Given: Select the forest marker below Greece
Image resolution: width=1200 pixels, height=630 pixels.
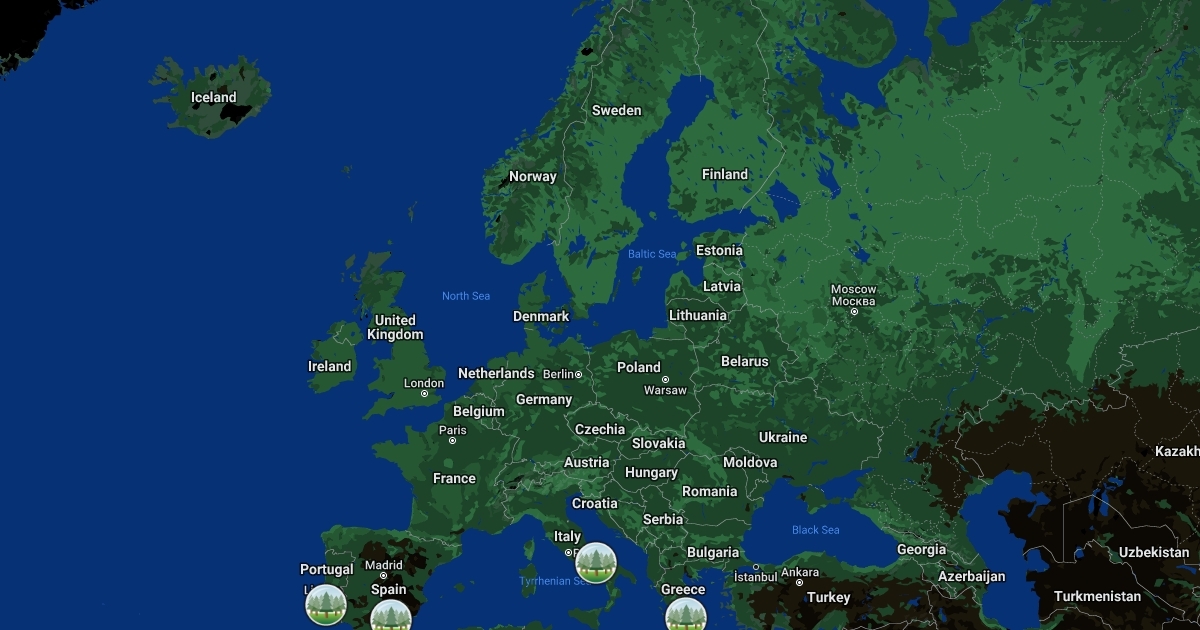Looking at the screenshot, I should point(686,615).
